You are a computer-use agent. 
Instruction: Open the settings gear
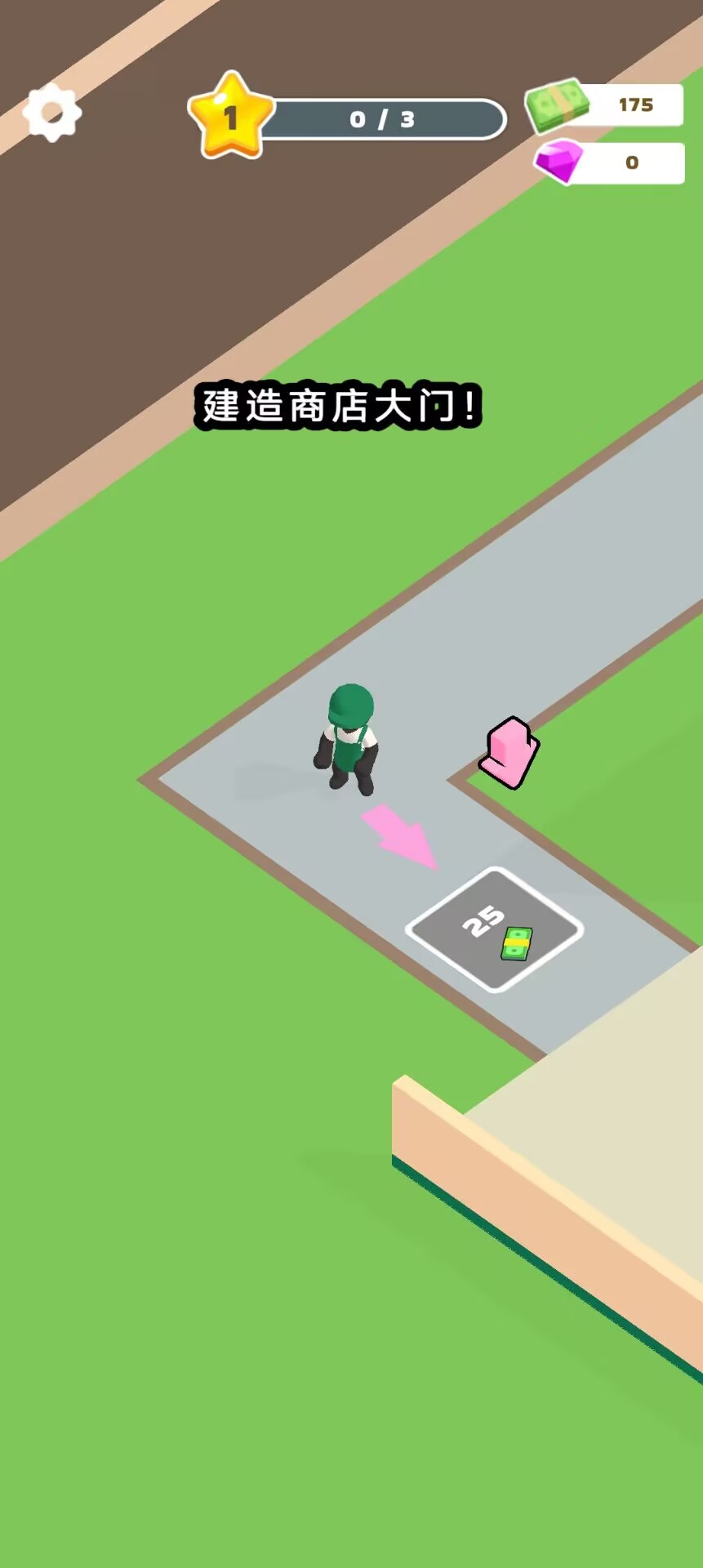click(52, 113)
